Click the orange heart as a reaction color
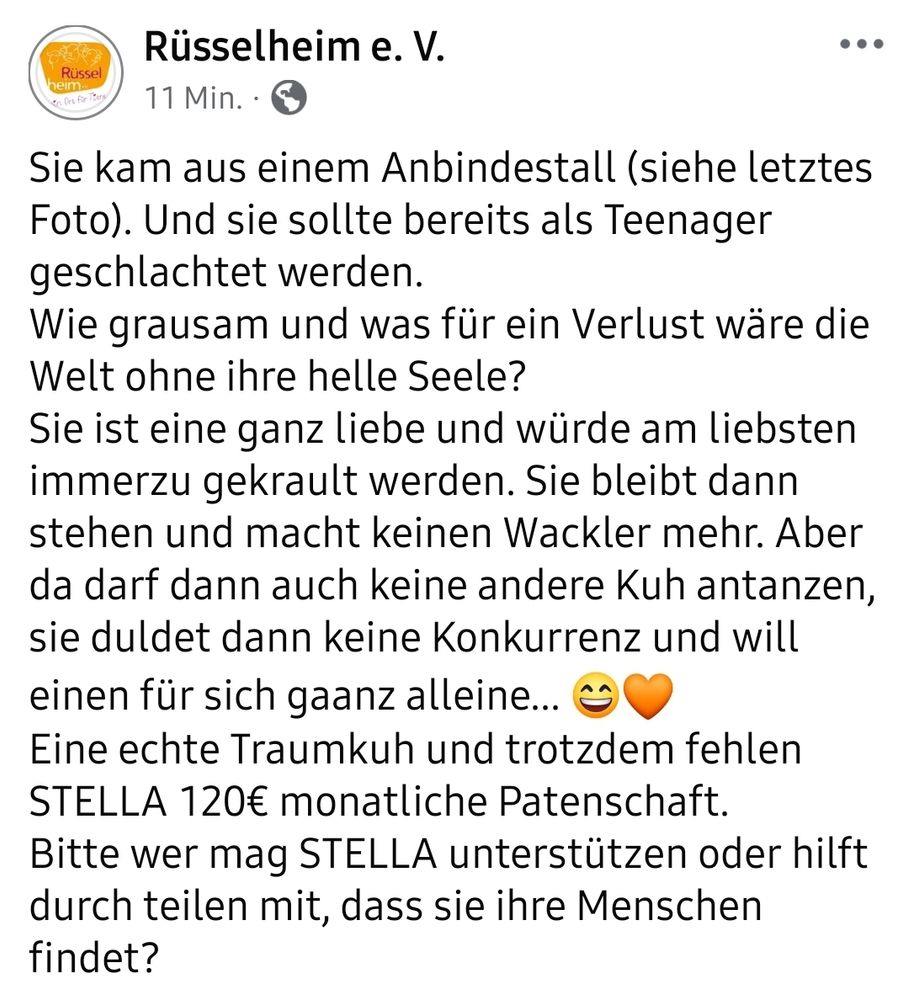The height and width of the screenshot is (1000, 908). click(650, 692)
